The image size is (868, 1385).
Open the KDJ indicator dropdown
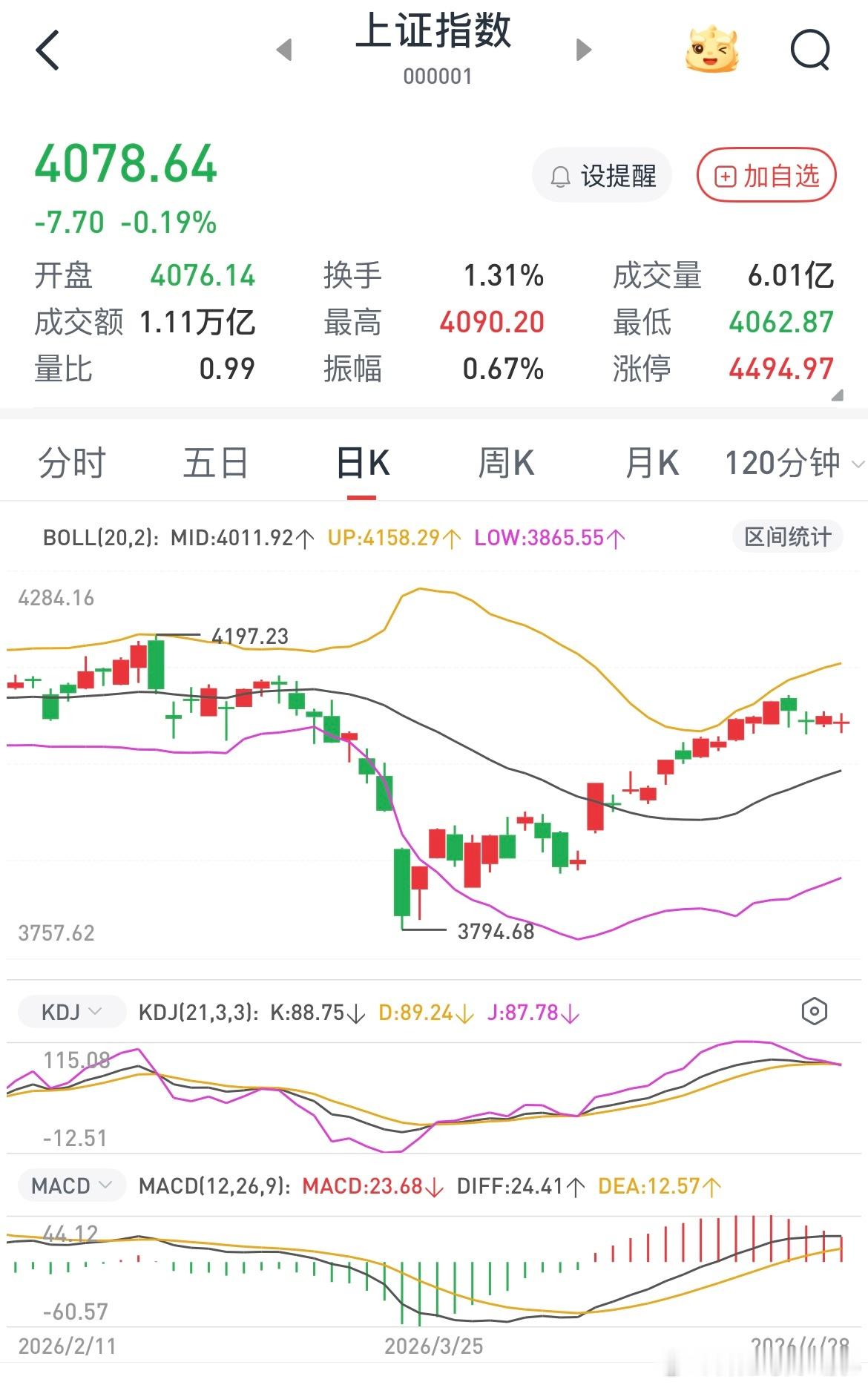tap(71, 1010)
